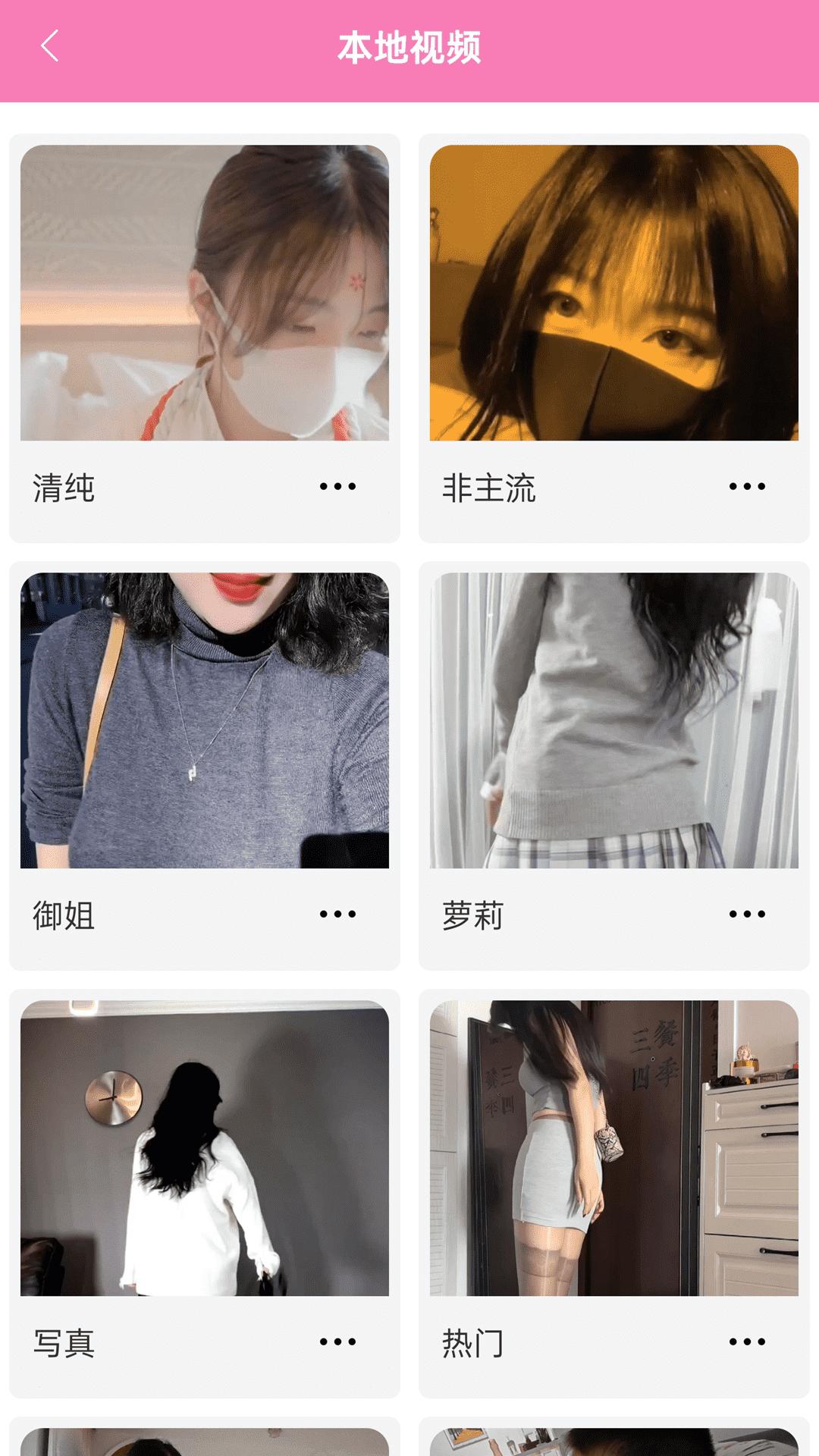Tap the 本地视频 title bar
The width and height of the screenshot is (819, 1456).
tap(409, 47)
